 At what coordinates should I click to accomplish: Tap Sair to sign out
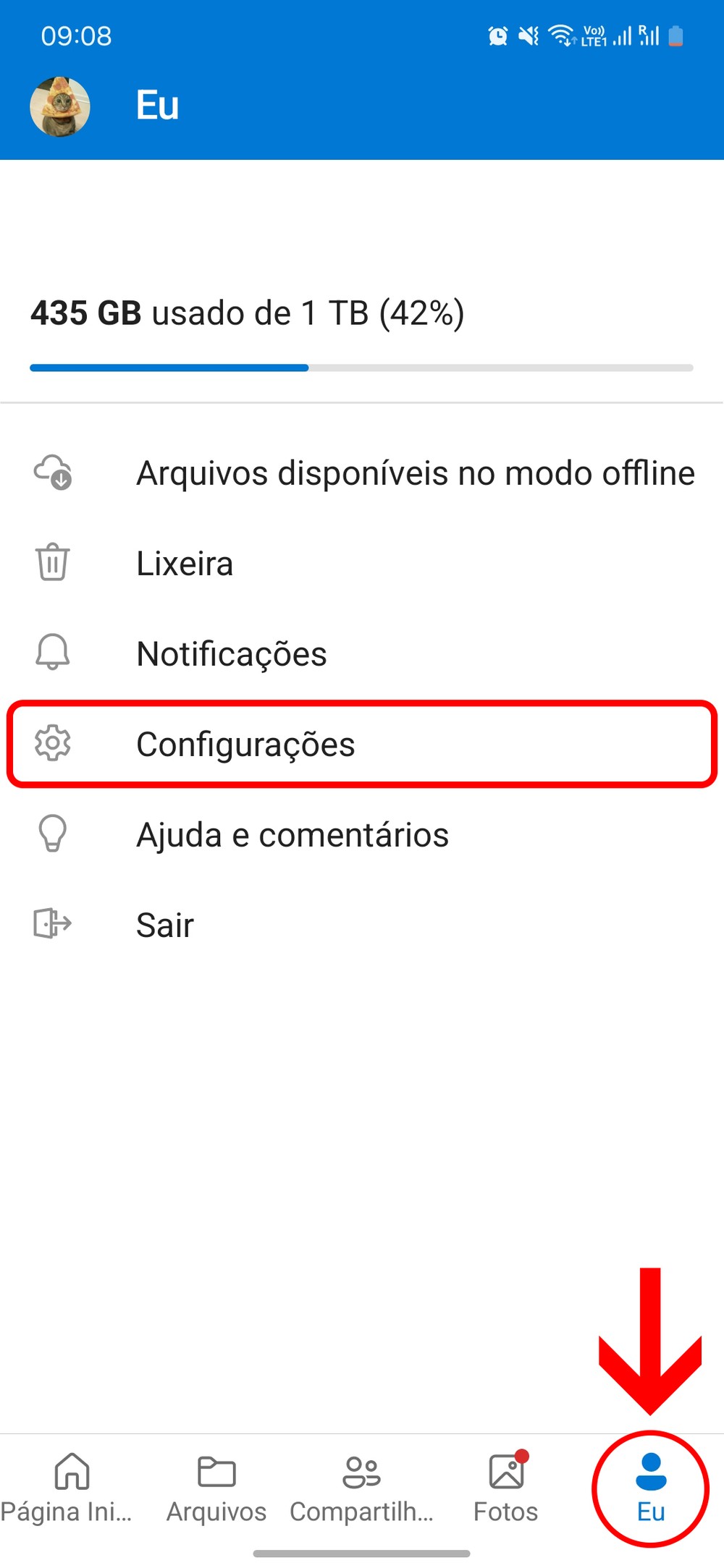click(165, 925)
